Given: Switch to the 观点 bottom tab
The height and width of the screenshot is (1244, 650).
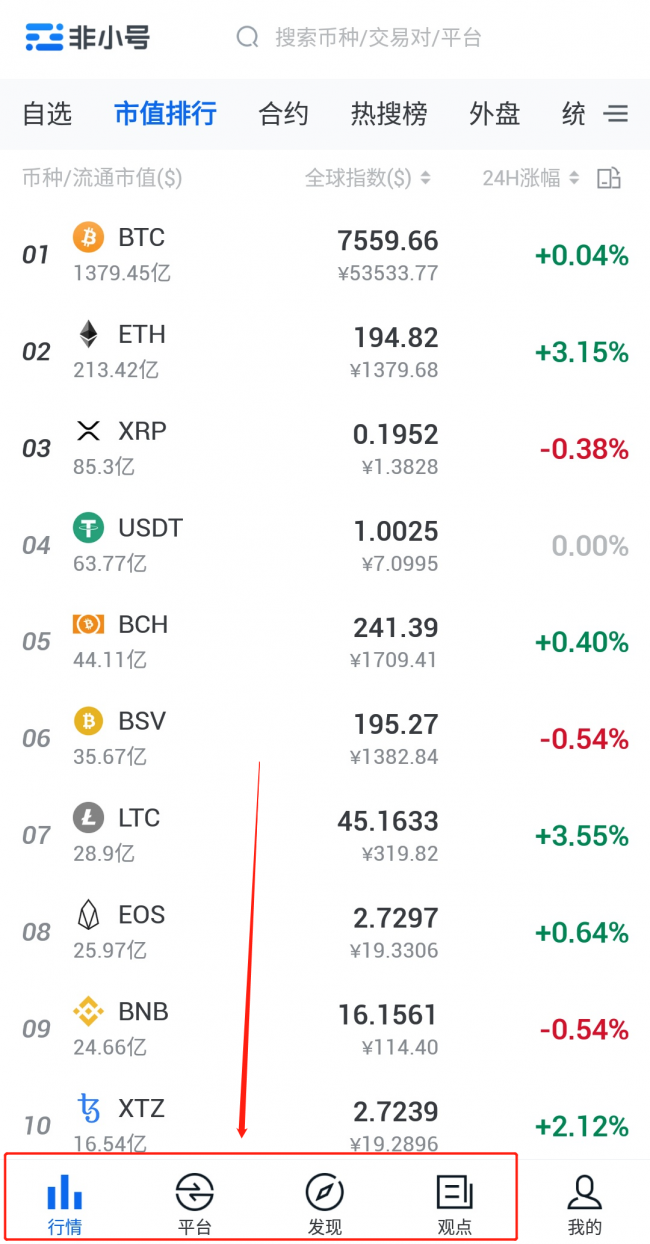Looking at the screenshot, I should coord(455,1204).
